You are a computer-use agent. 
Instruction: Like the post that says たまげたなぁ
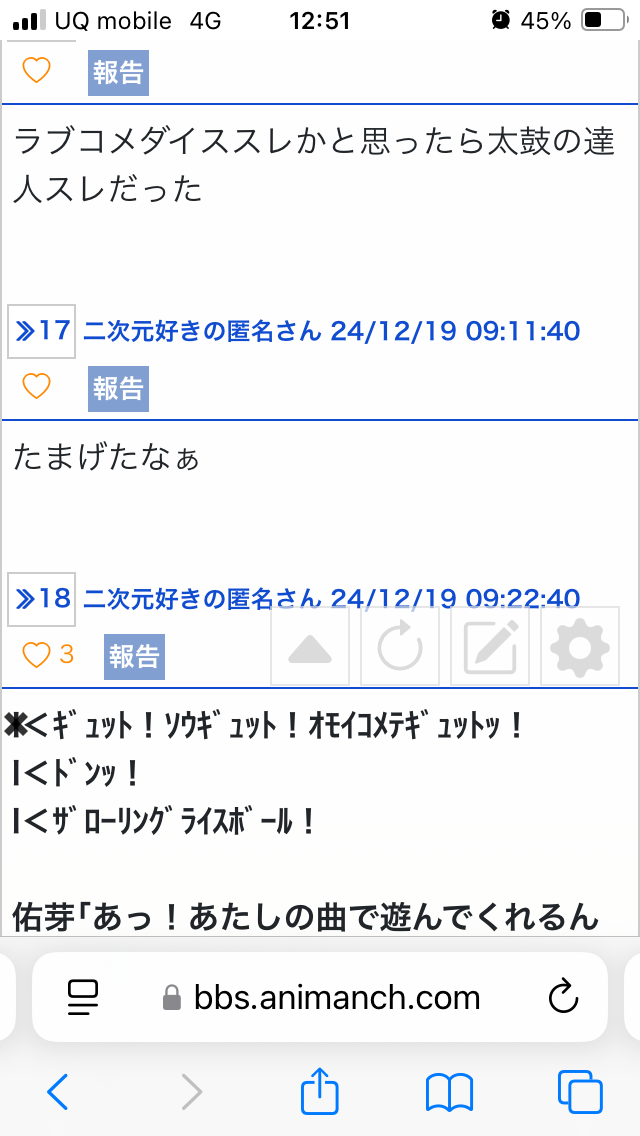pyautogui.click(x=36, y=655)
